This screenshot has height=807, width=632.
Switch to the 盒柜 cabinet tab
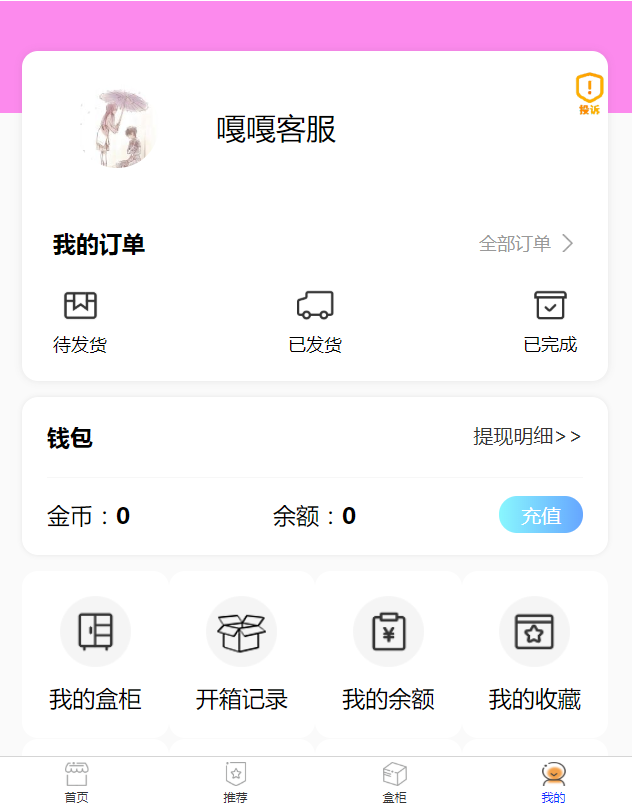(x=395, y=783)
